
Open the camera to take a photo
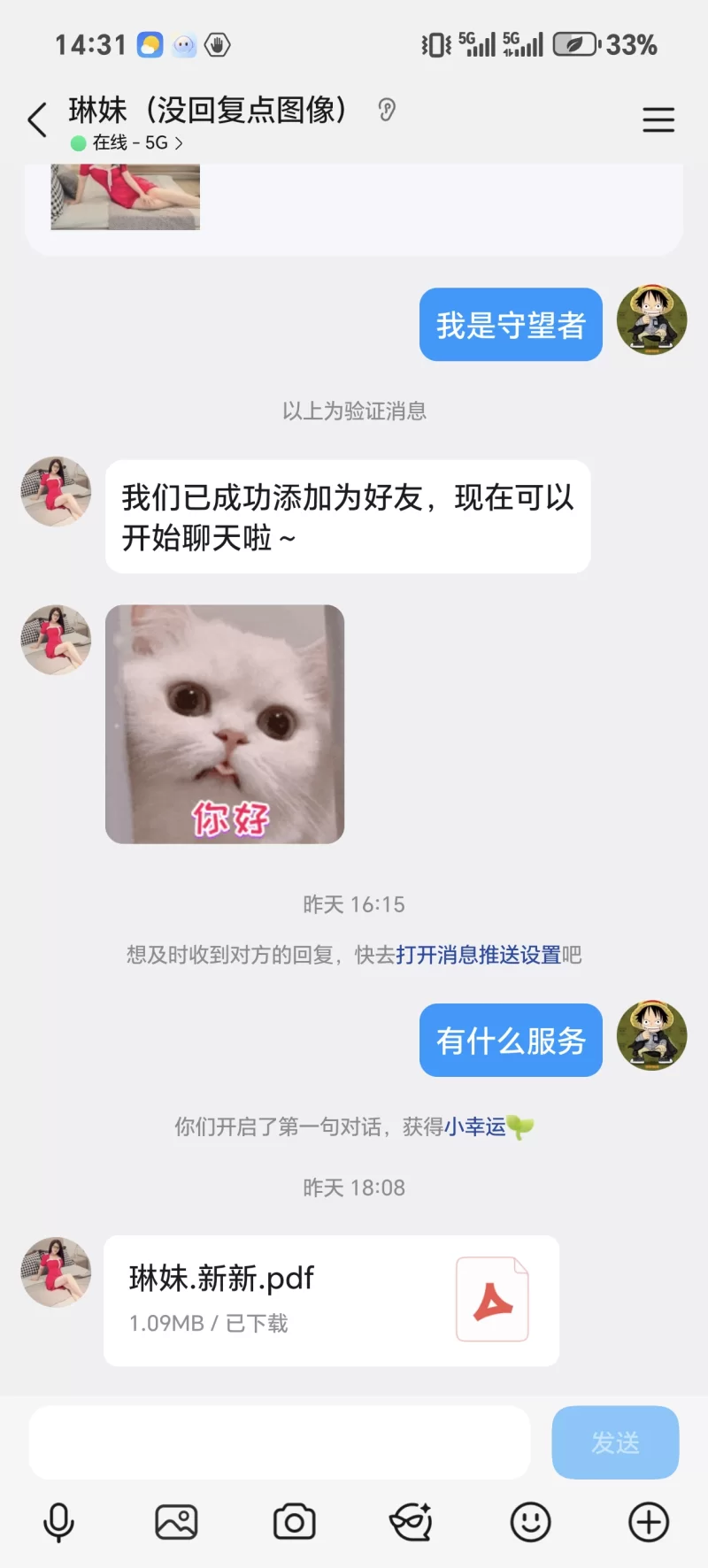click(x=294, y=1523)
